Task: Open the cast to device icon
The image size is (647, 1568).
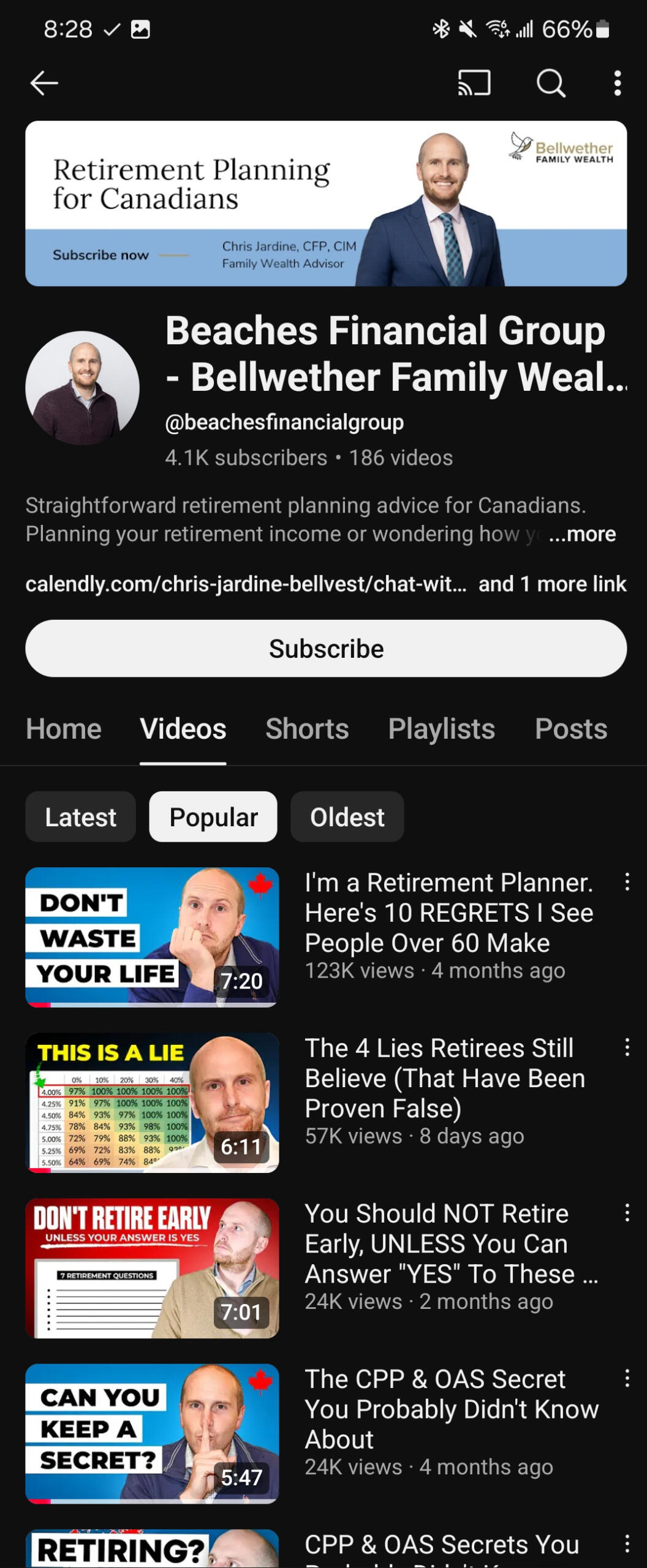Action: pyautogui.click(x=474, y=83)
